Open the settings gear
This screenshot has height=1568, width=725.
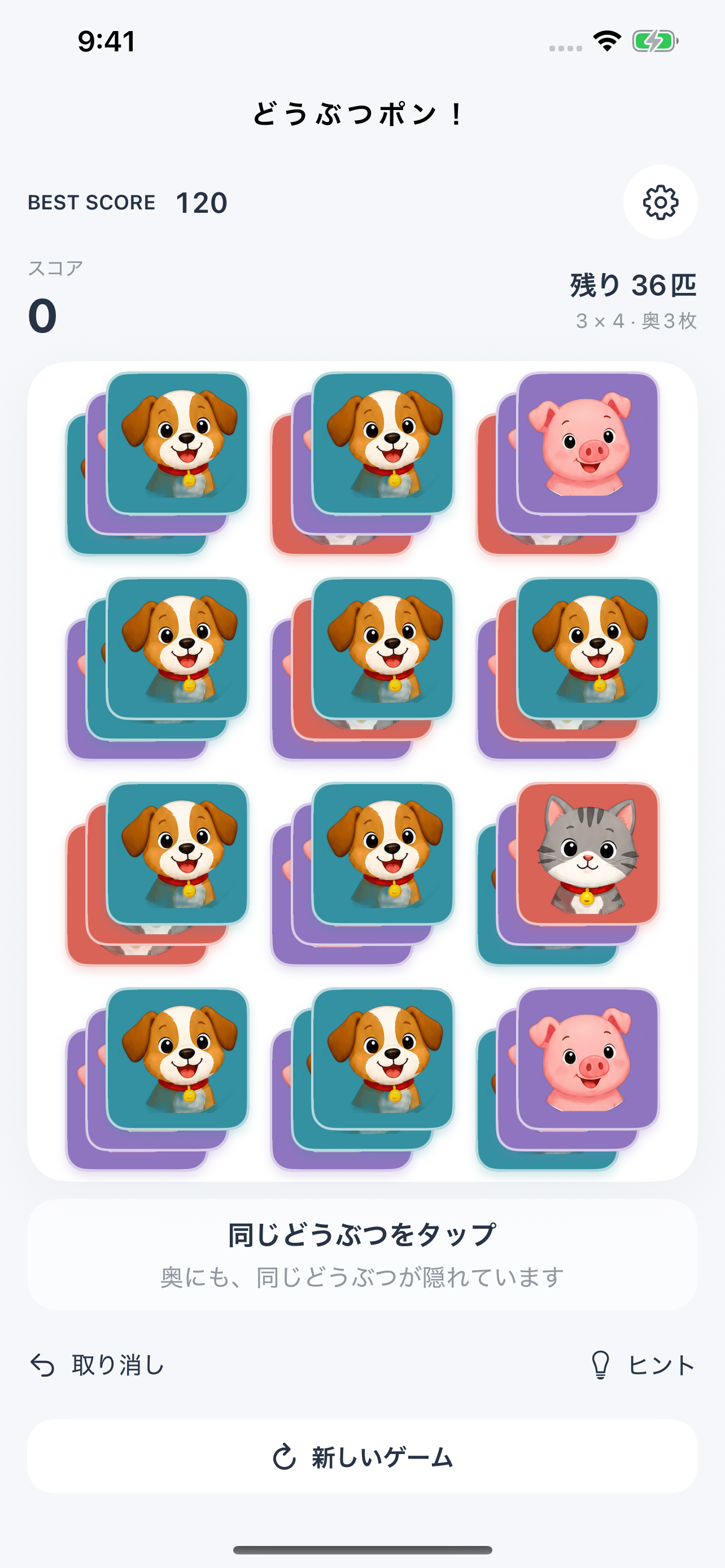pyautogui.click(x=660, y=202)
